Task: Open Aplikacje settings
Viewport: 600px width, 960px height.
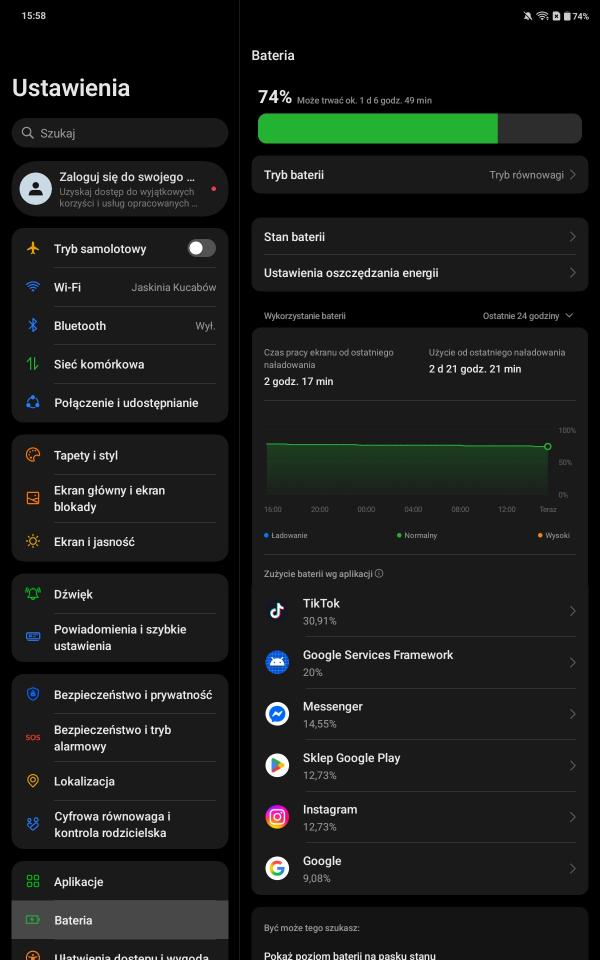Action: pyautogui.click(x=120, y=882)
